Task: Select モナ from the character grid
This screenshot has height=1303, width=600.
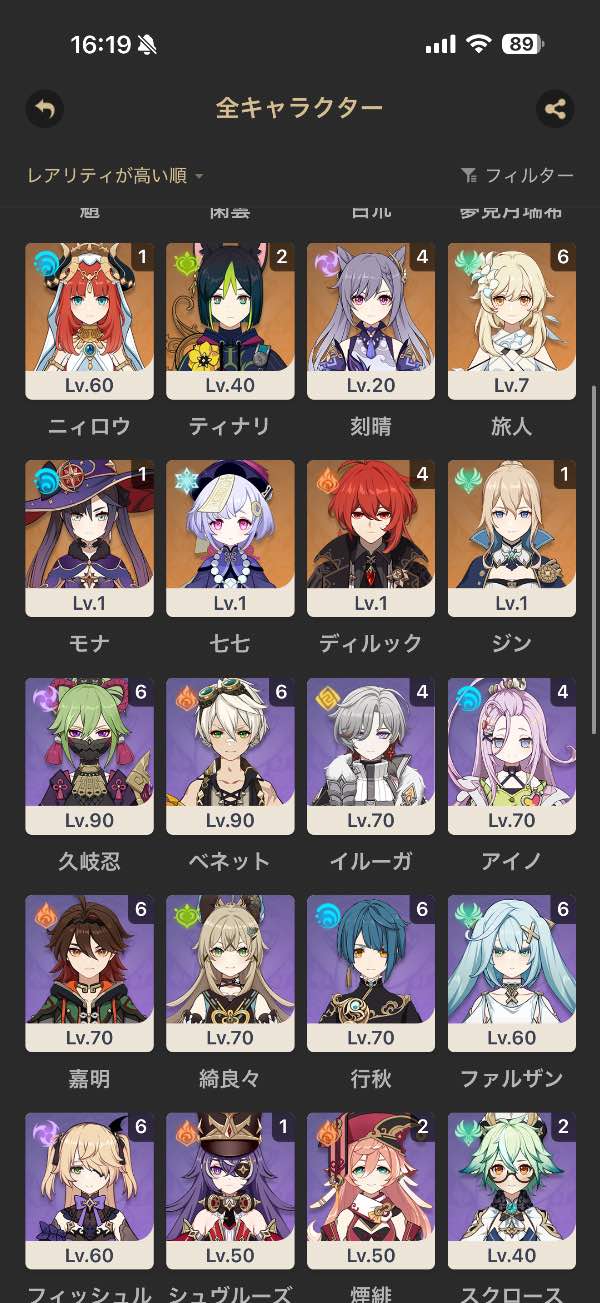Action: click(x=89, y=537)
